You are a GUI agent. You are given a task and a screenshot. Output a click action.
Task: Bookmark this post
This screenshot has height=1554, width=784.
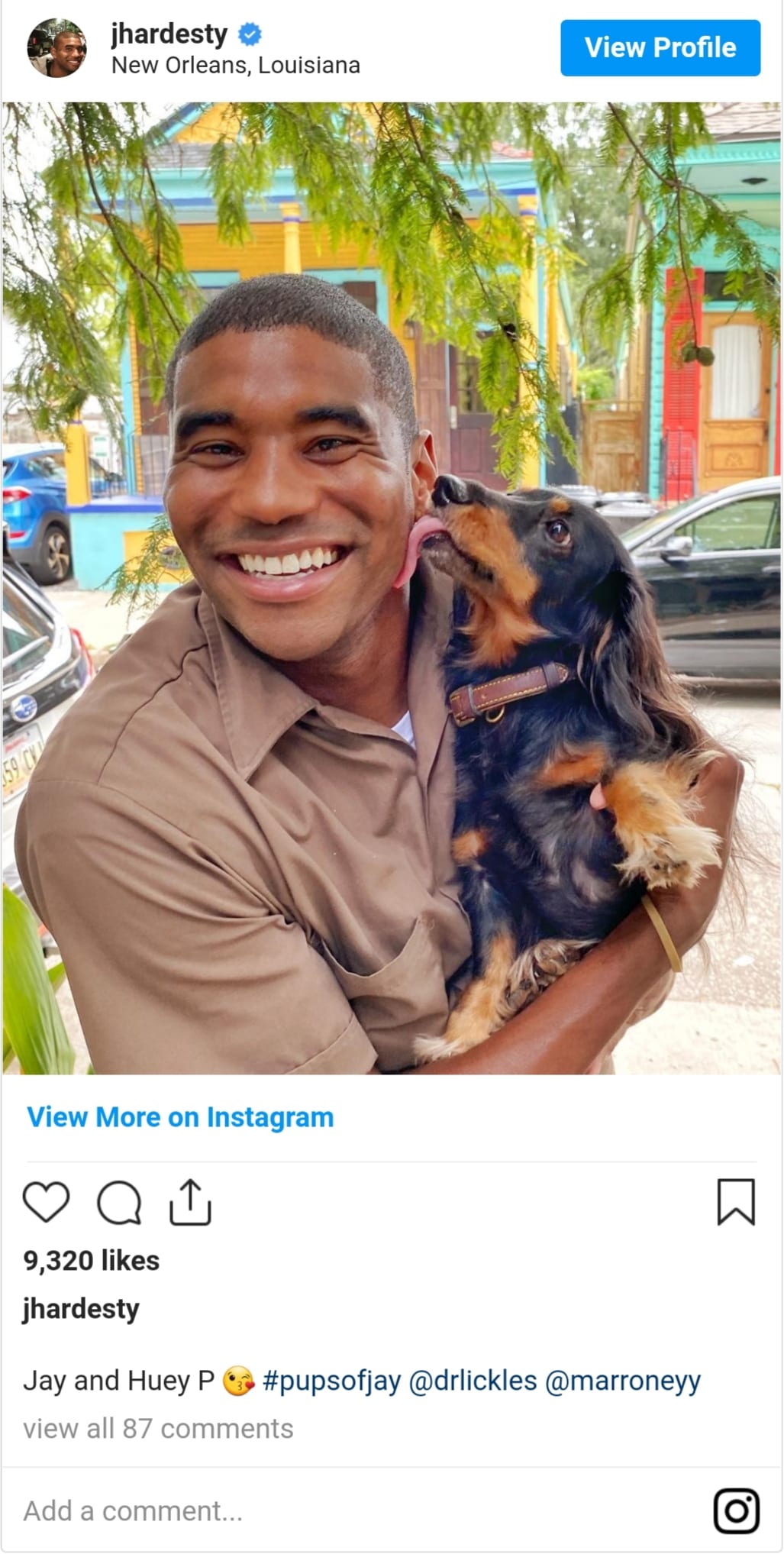[x=735, y=1202]
